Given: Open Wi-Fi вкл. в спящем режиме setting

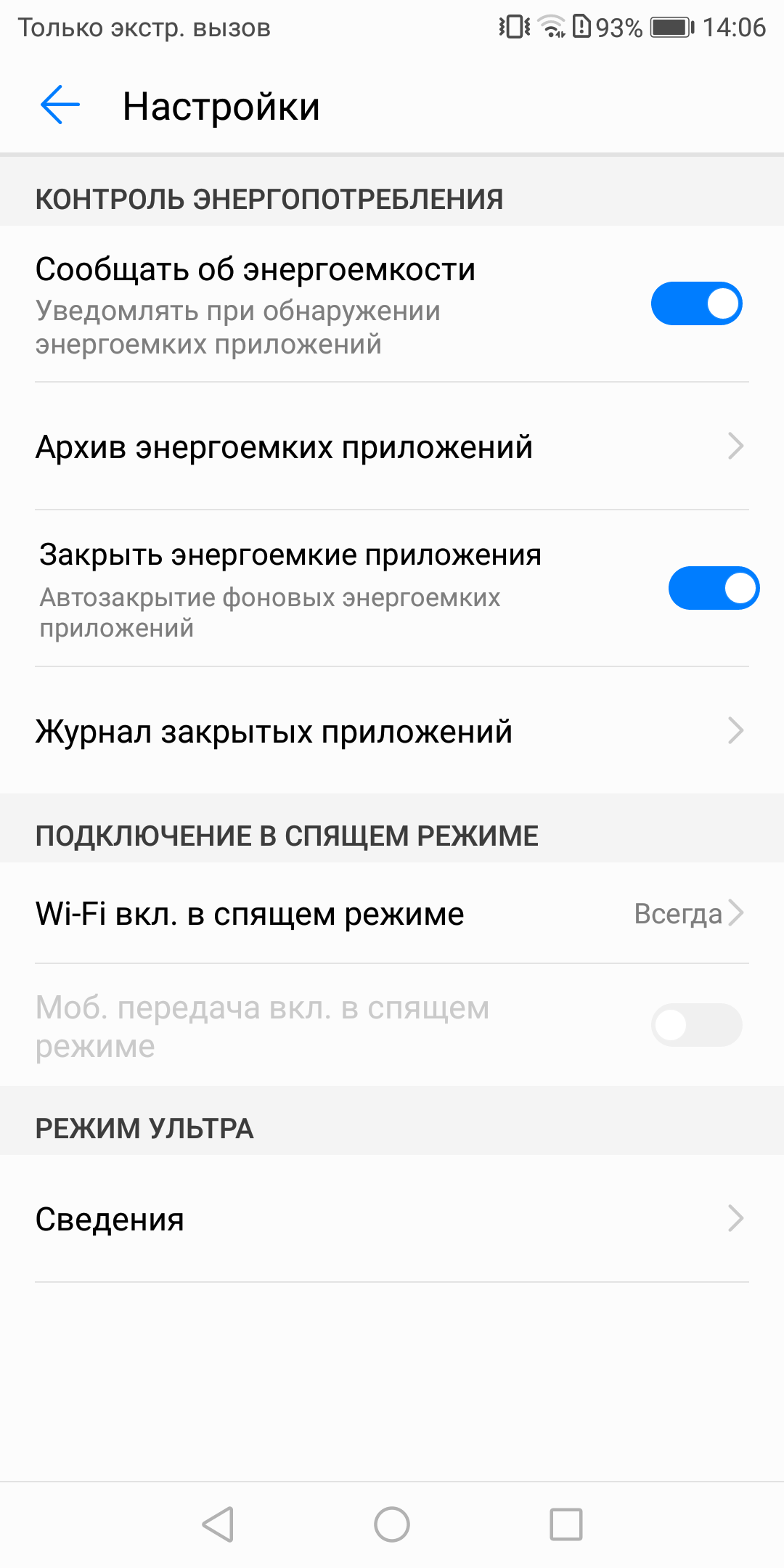Looking at the screenshot, I should coord(392,913).
